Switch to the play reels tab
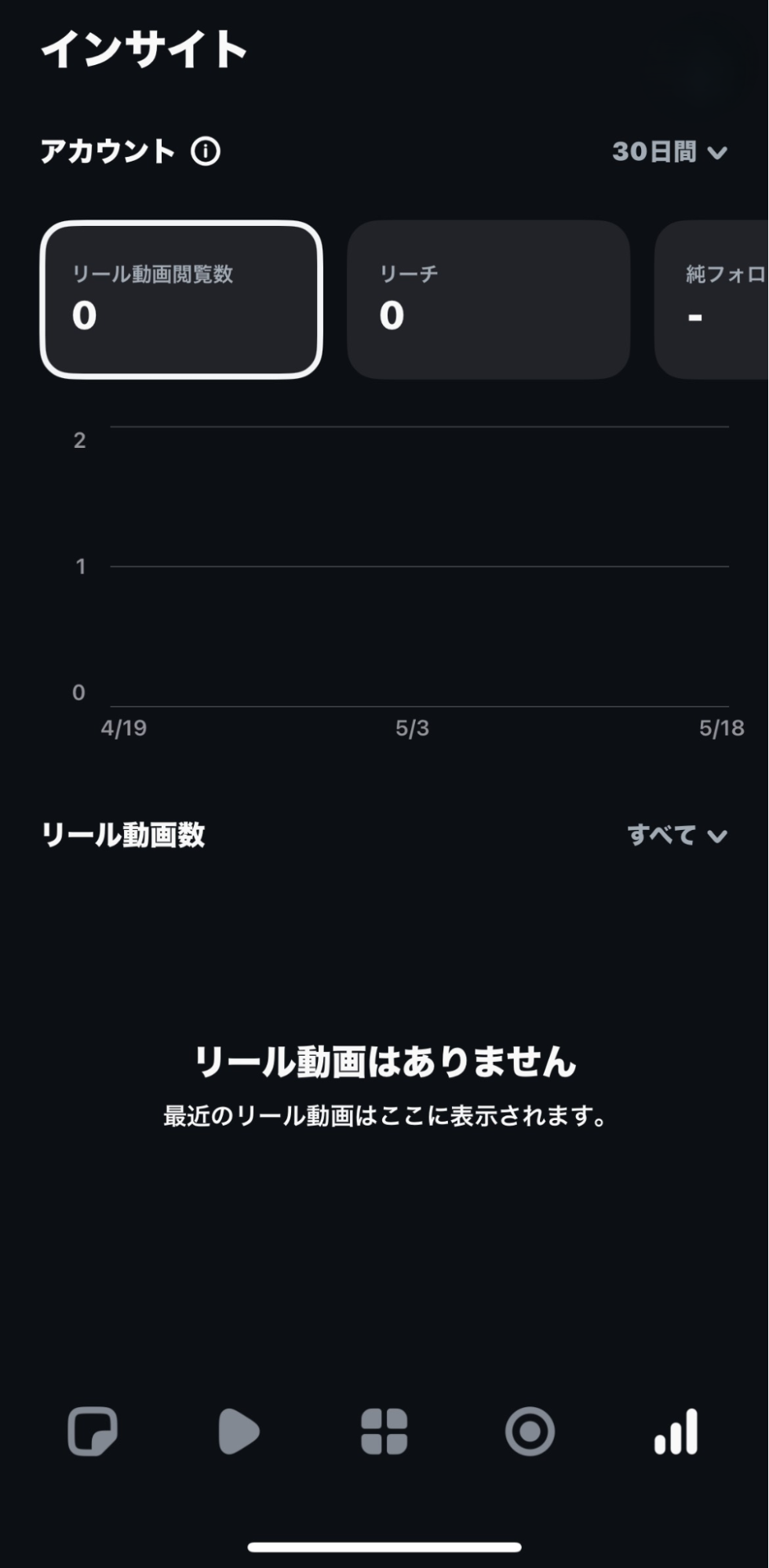 [x=239, y=1432]
